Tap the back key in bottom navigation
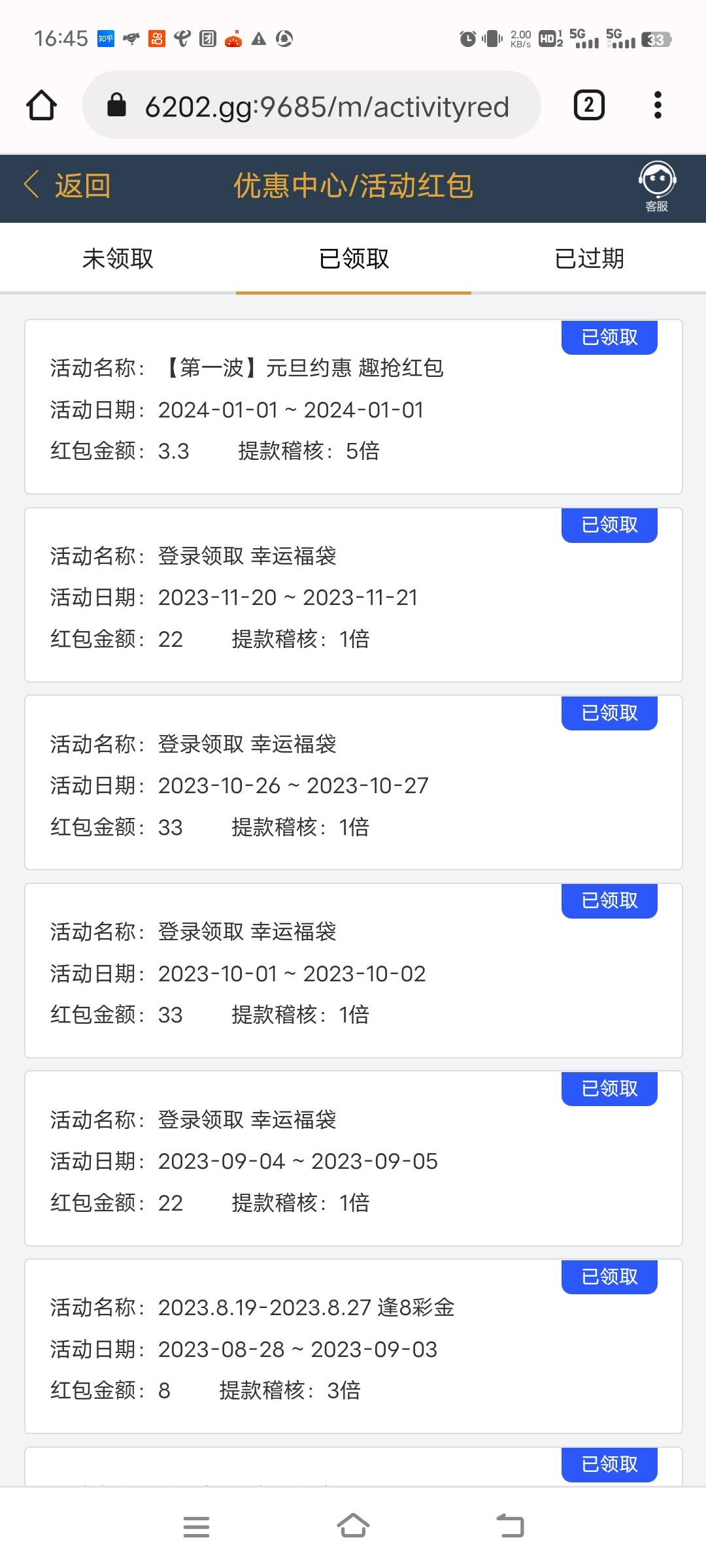 (x=509, y=1527)
